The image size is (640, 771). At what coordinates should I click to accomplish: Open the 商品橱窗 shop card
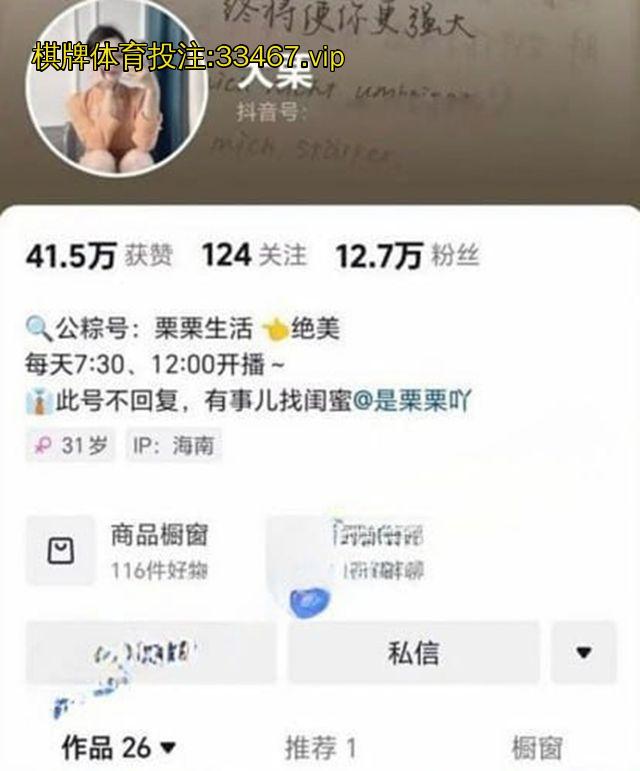click(x=130, y=549)
